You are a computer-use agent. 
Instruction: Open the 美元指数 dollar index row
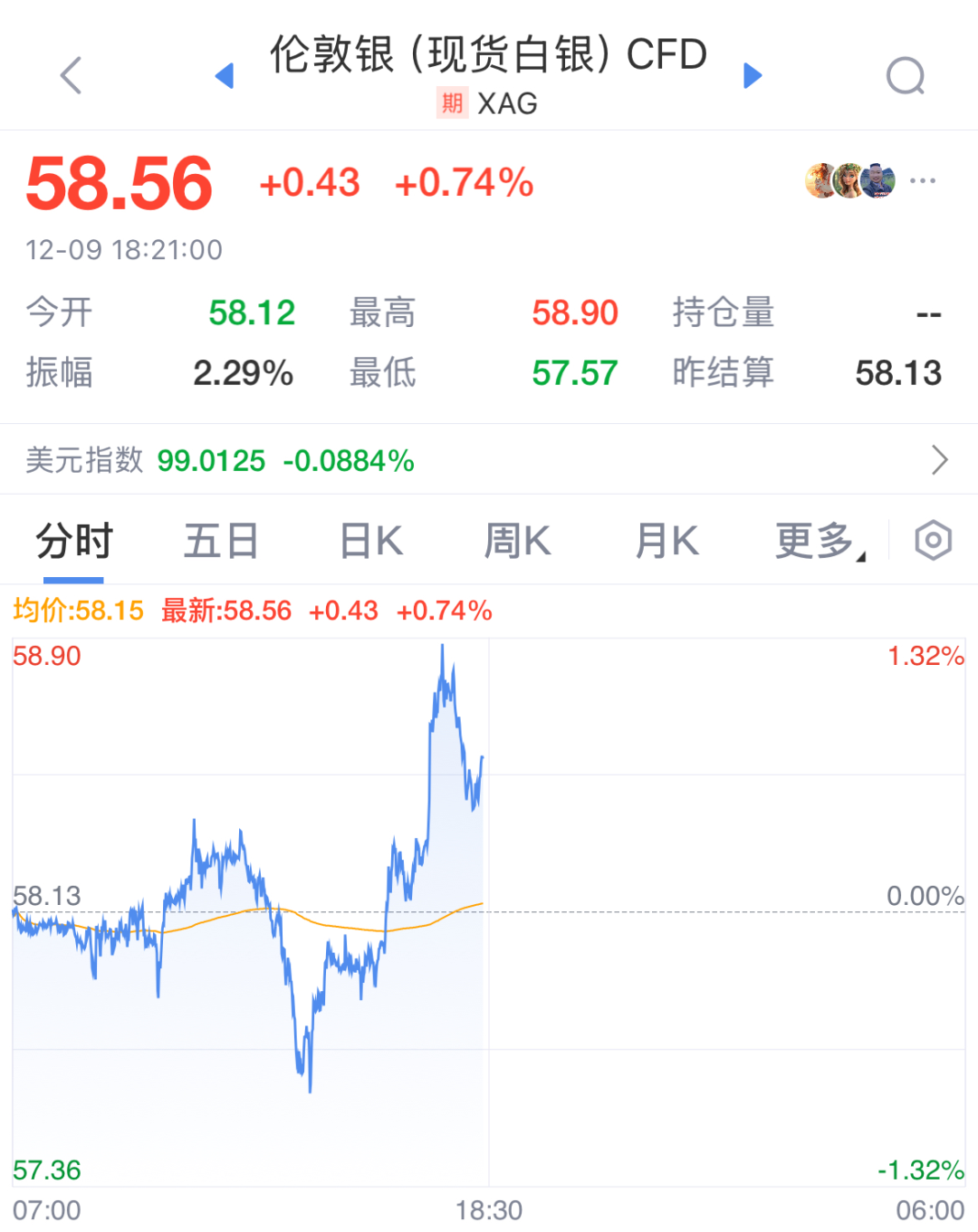[x=489, y=460]
